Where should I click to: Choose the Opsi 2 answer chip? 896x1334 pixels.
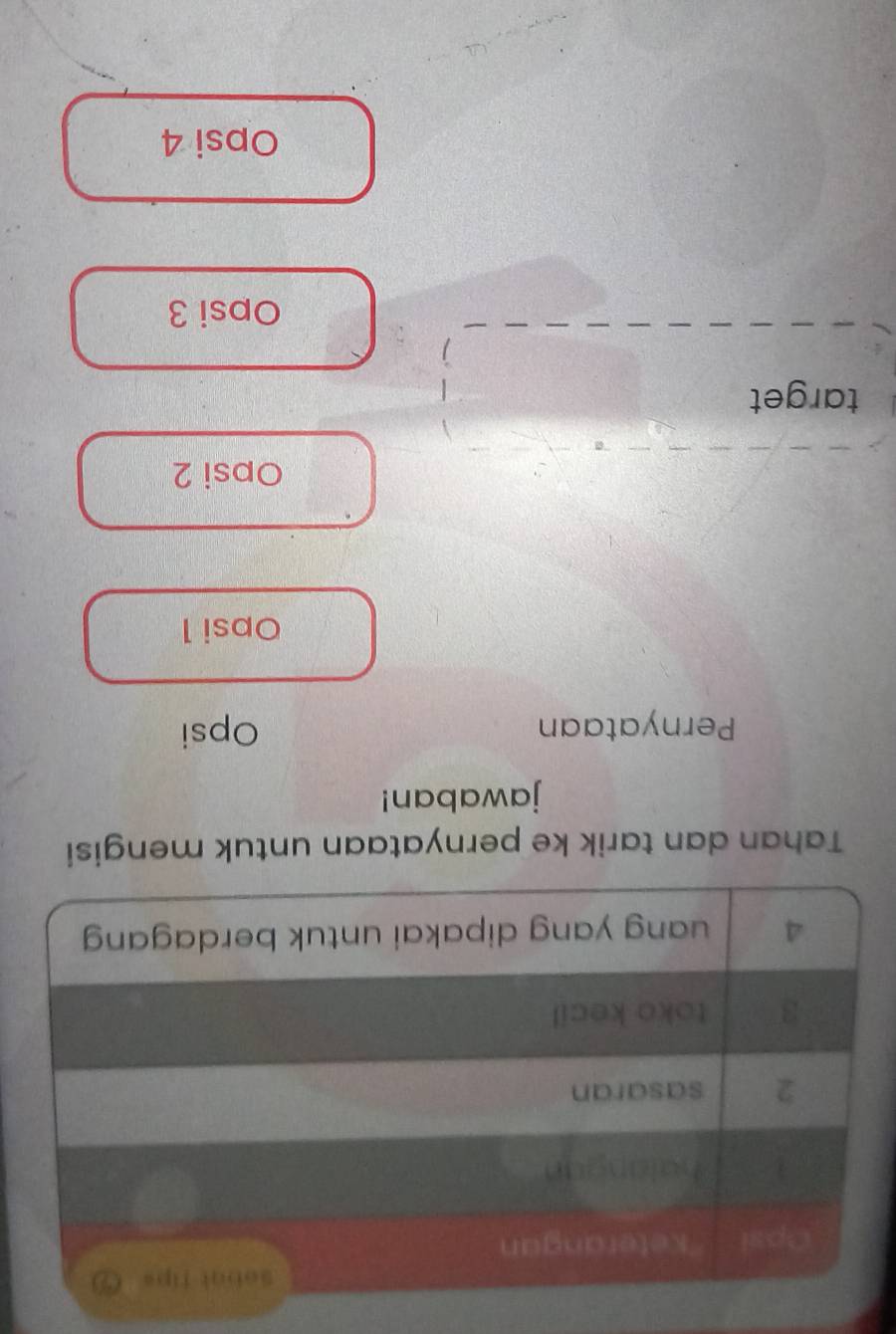tap(228, 477)
